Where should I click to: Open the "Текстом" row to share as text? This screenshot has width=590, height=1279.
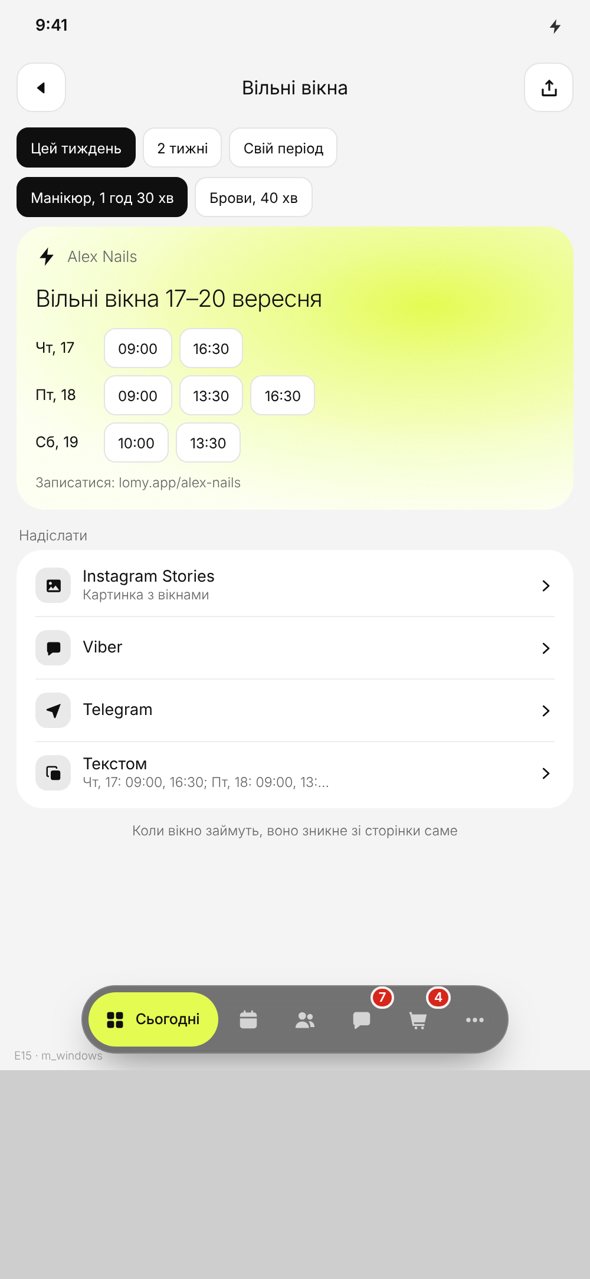tap(295, 773)
